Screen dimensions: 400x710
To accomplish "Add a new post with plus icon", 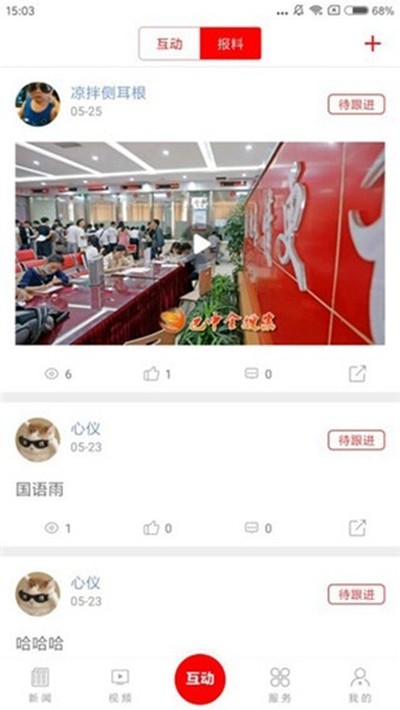I will 372,44.
